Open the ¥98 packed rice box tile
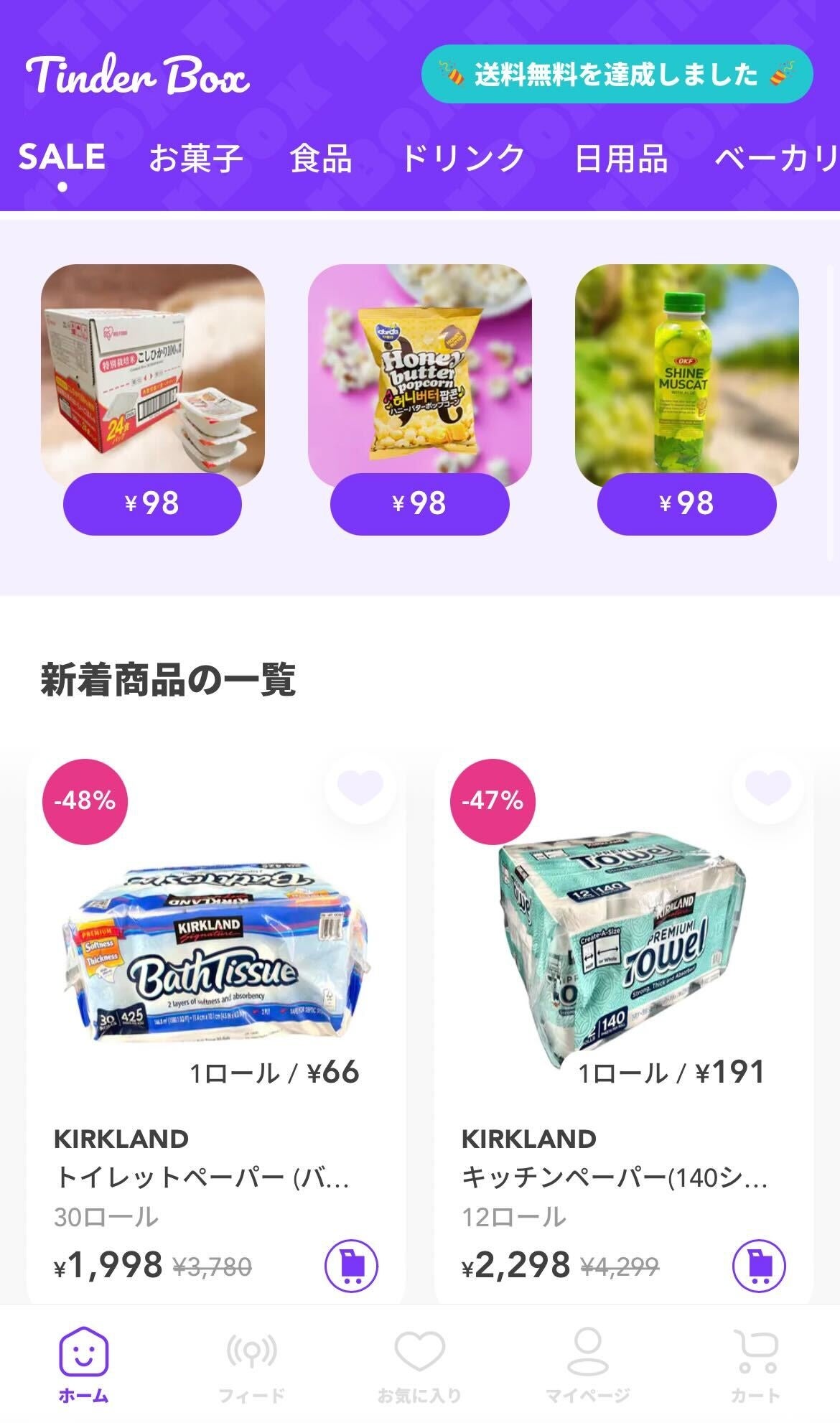Viewport: 840px width, 1423px height. coord(152,375)
